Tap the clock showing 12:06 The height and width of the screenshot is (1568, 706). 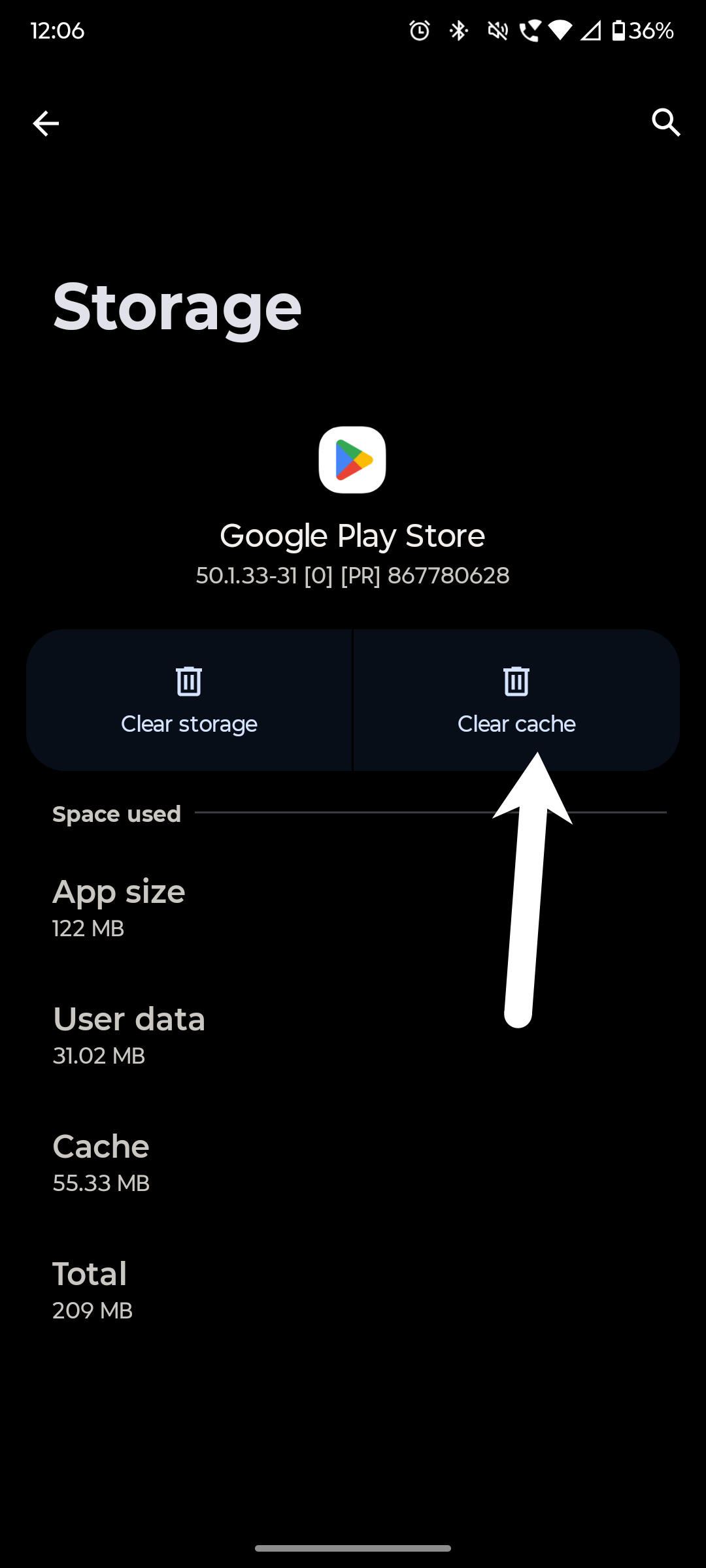pos(58,30)
